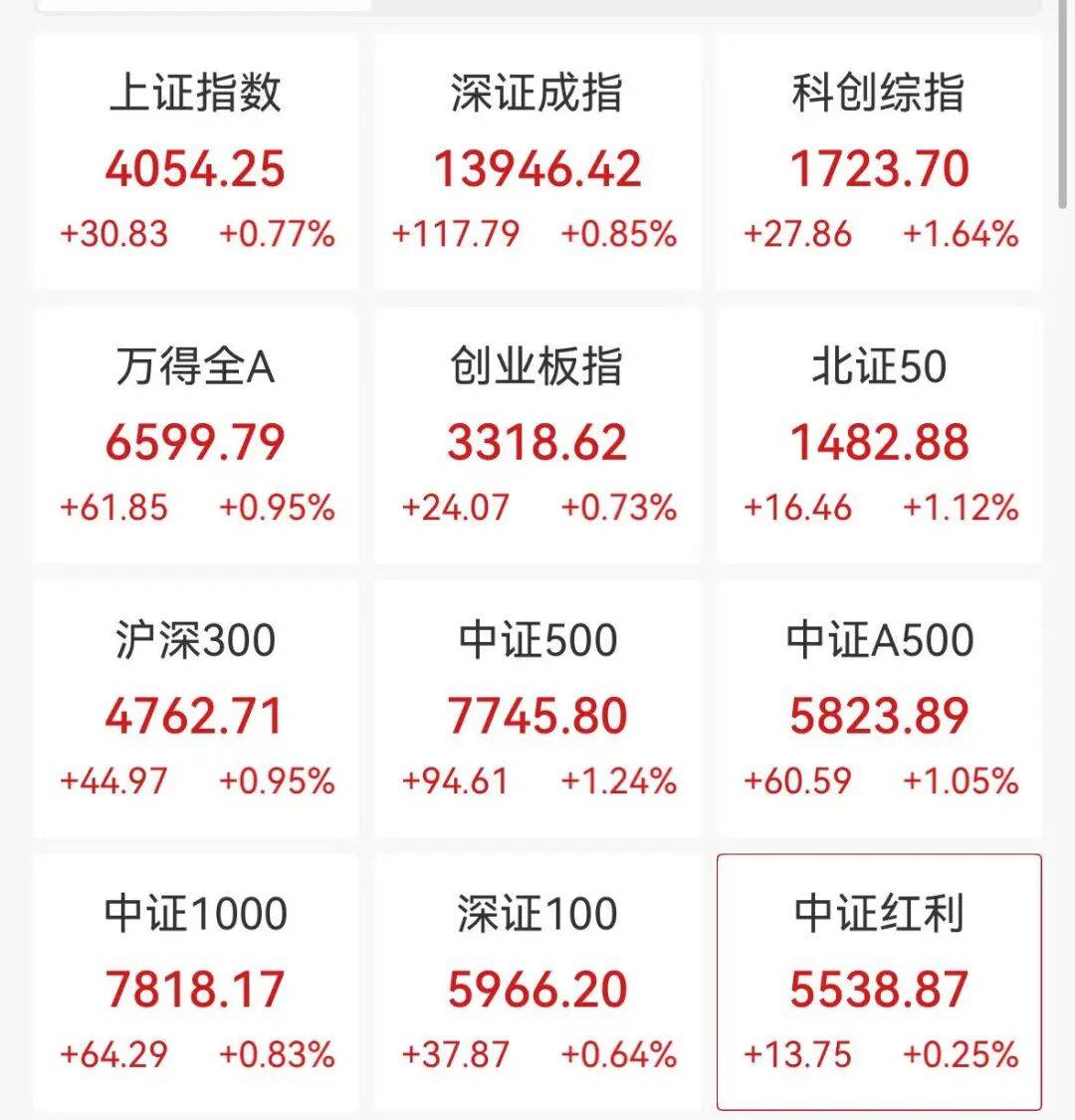The image size is (1075, 1120).
Task: Select the 中证500 index tile
Action: point(537,711)
